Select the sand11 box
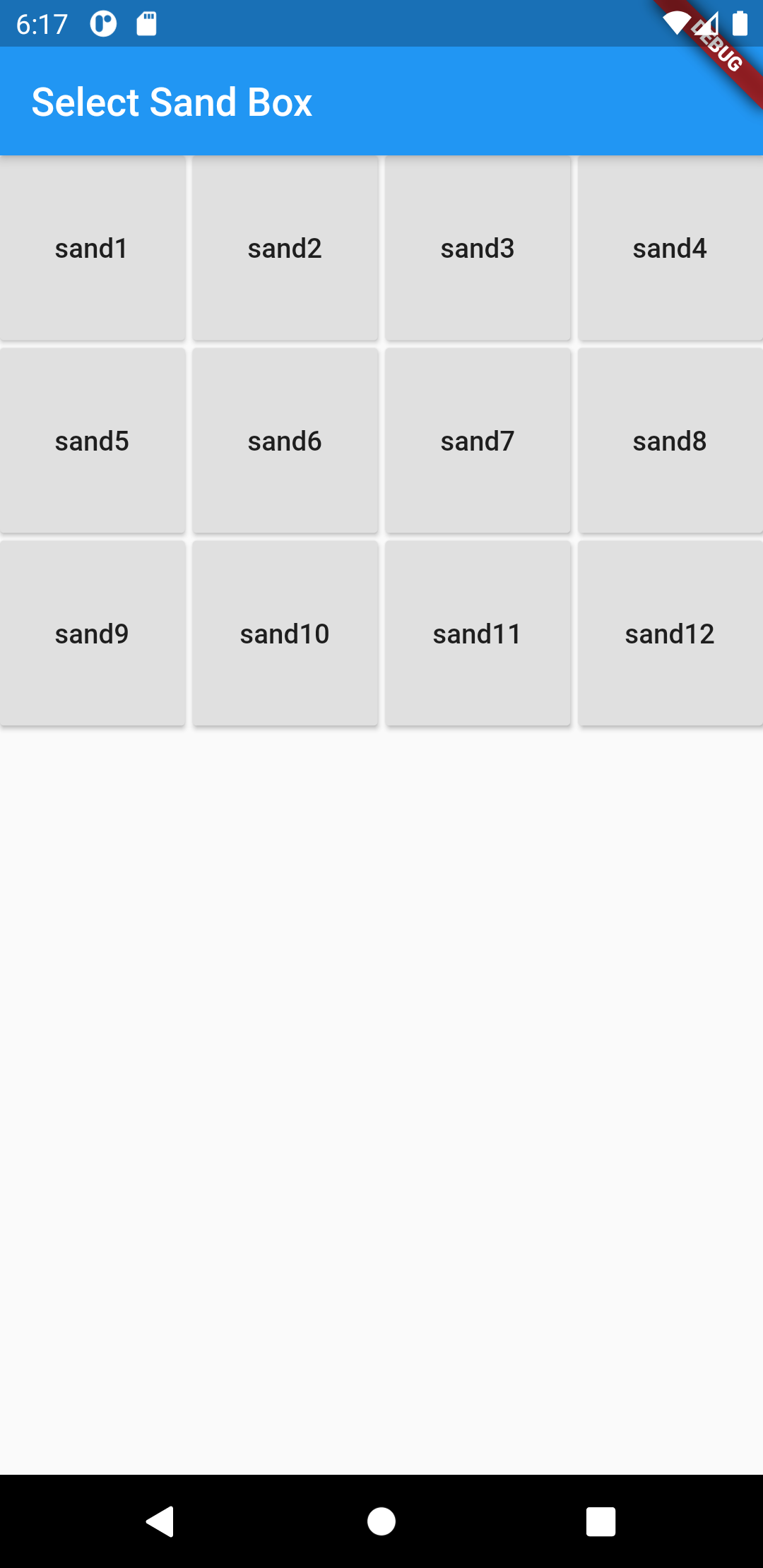The image size is (763, 1568). tap(478, 634)
